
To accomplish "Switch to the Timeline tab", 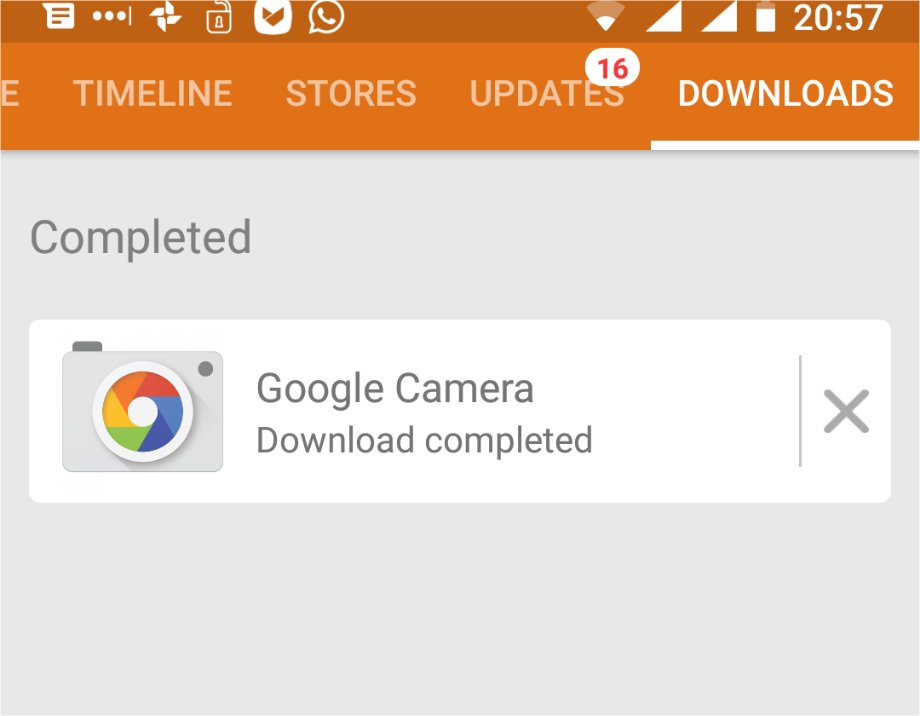I will tap(152, 94).
